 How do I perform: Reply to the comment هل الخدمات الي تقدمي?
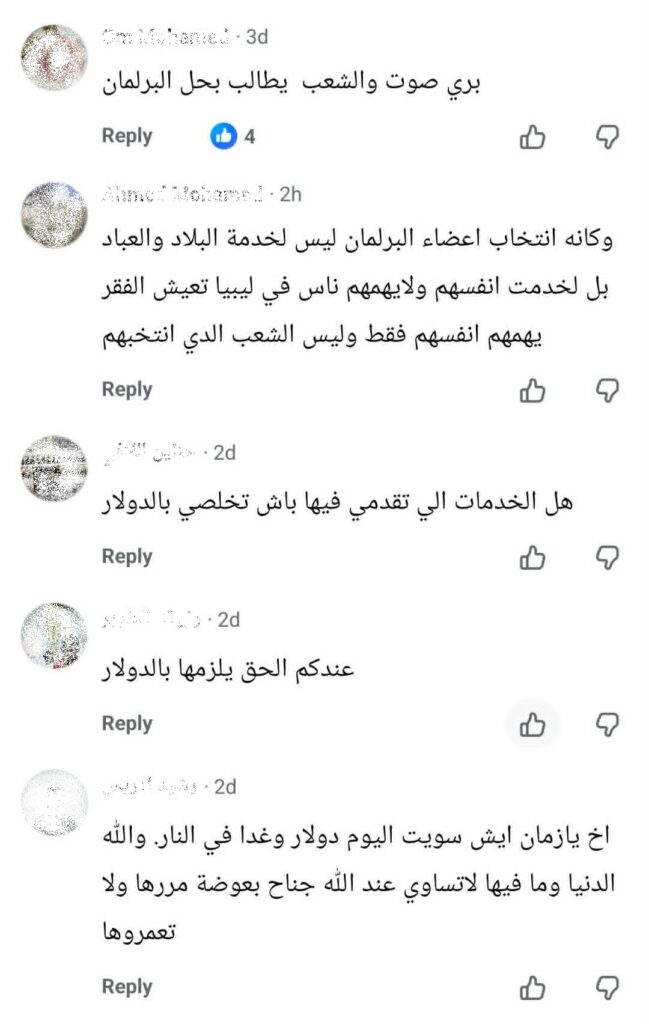127,557
